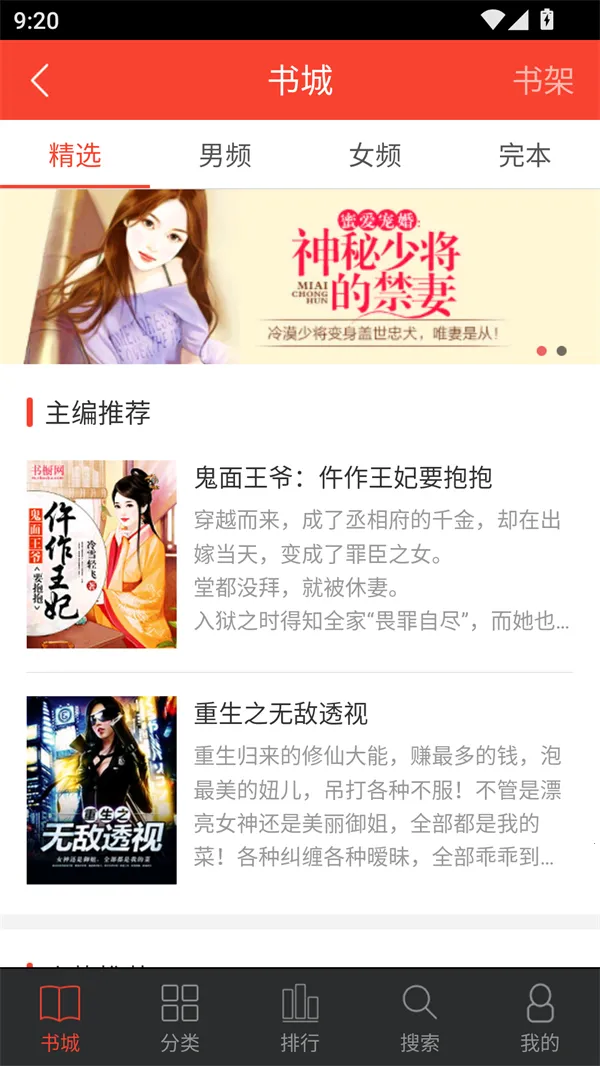
Task: Open the novel 重生之无敌透视
Action: tap(281, 714)
